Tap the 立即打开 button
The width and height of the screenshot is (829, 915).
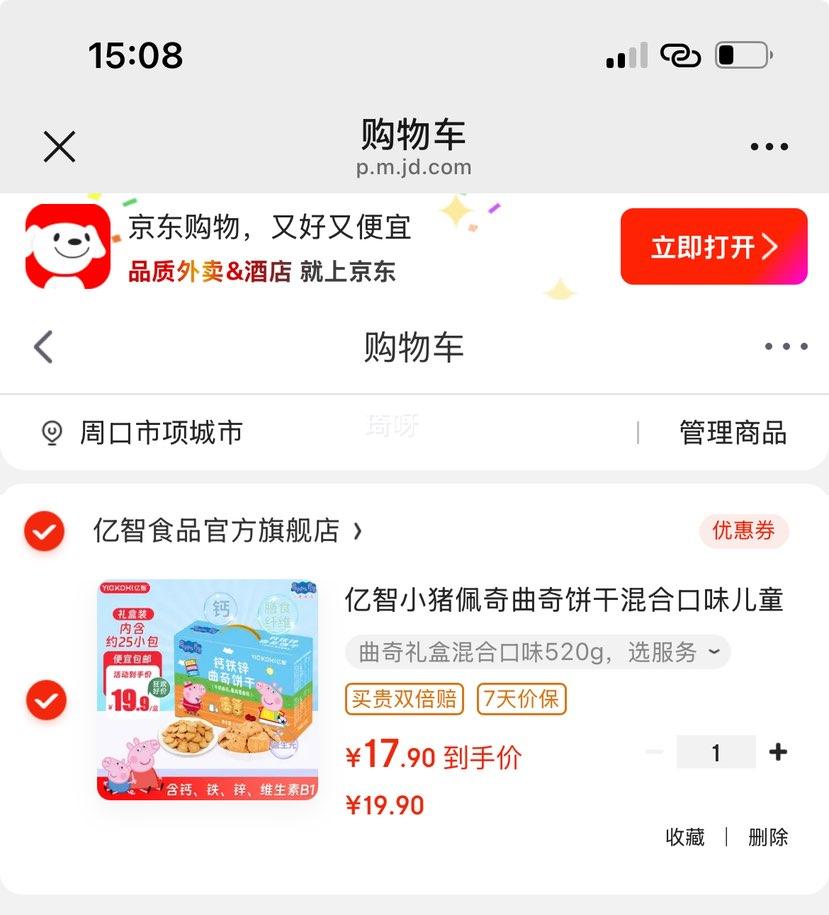click(x=713, y=246)
